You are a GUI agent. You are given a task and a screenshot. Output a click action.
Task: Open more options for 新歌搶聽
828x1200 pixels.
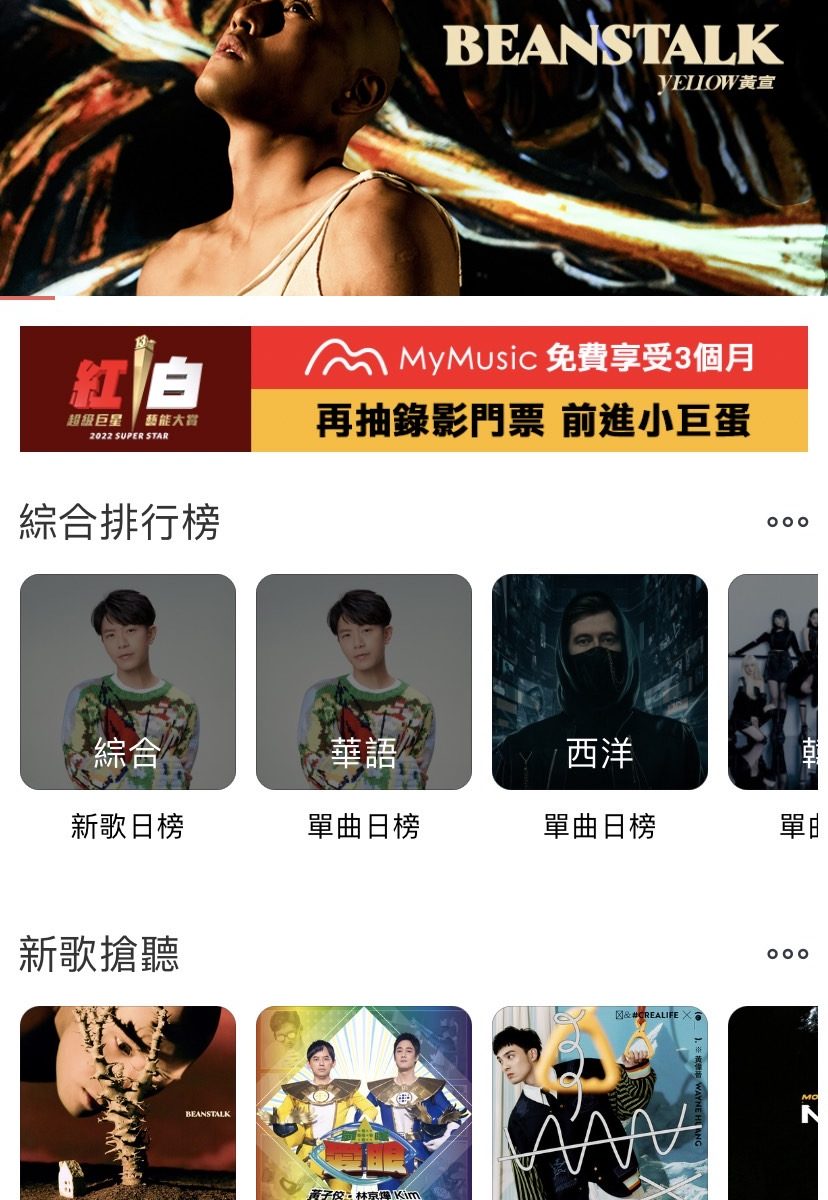787,954
